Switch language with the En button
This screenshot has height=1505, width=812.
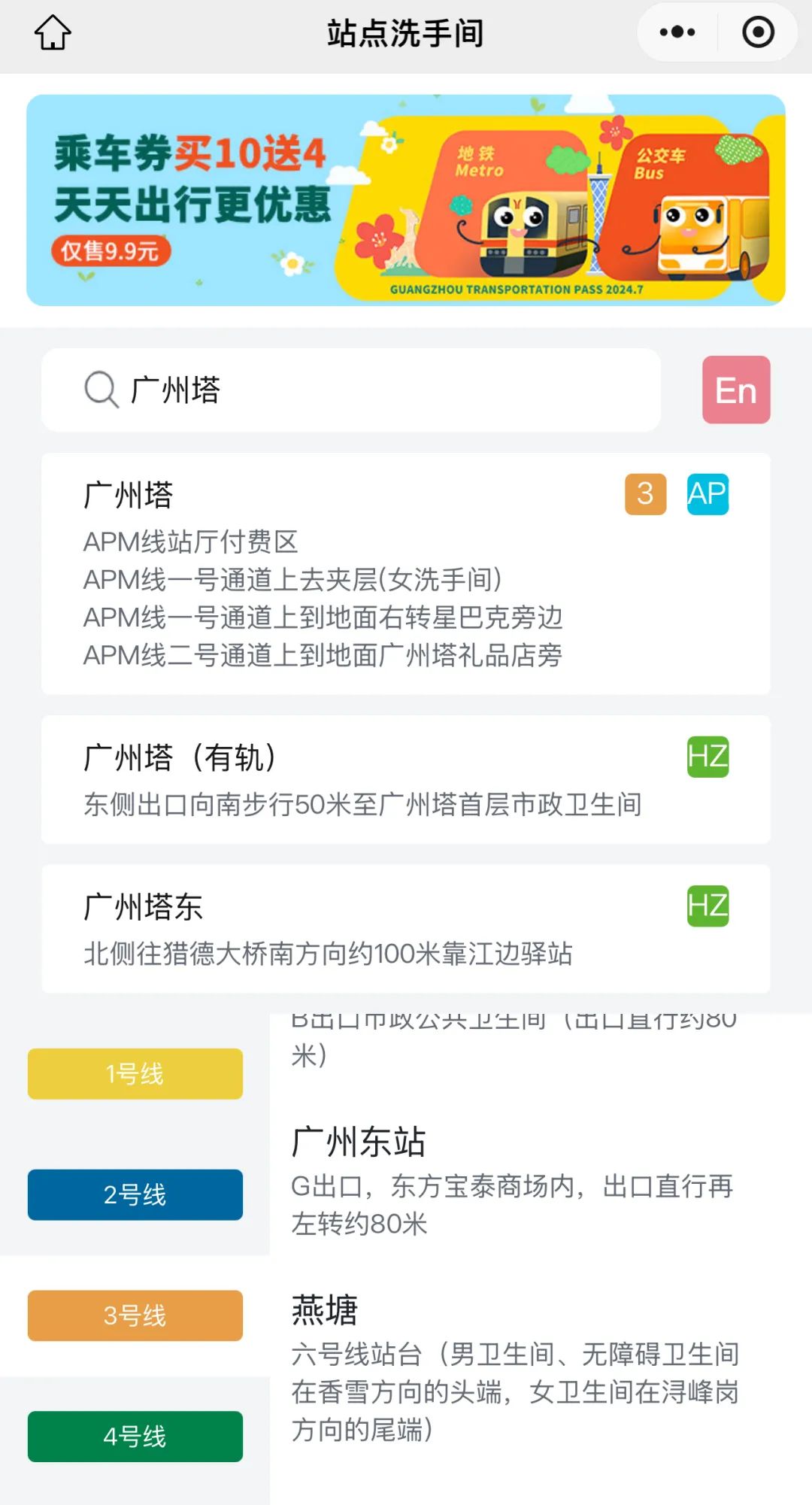pos(736,390)
